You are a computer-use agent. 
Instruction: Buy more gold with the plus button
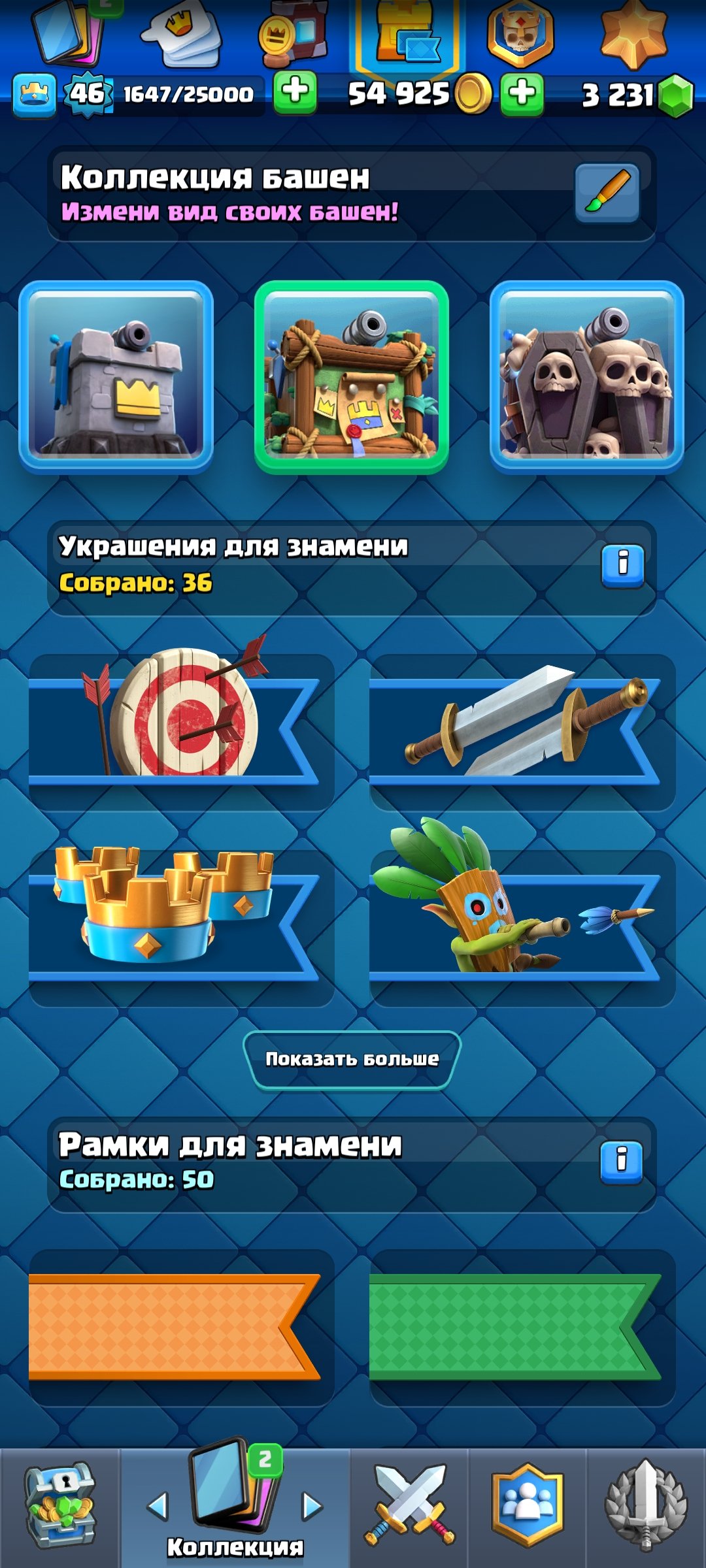coord(522,93)
